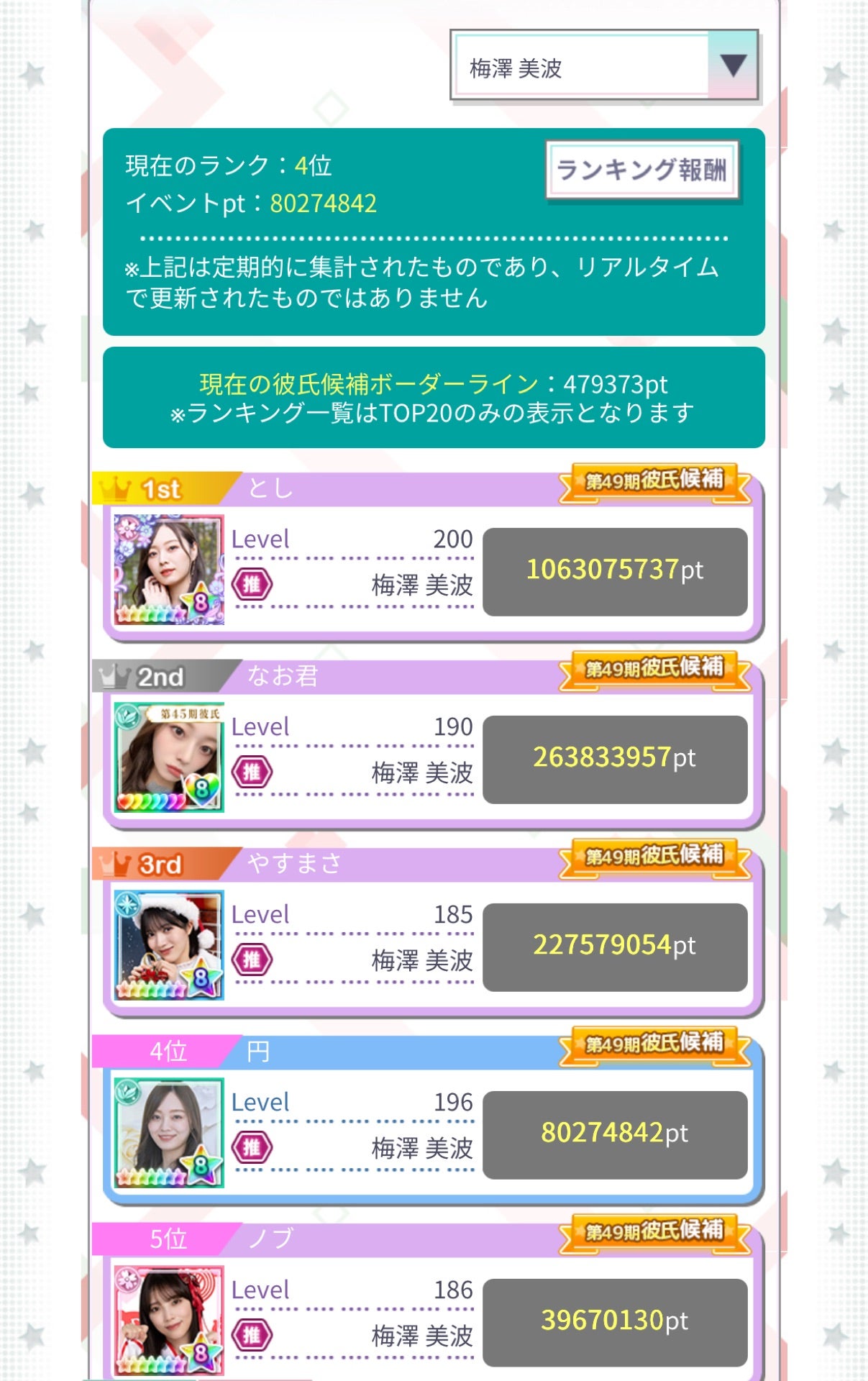The width and height of the screenshot is (868, 1381).
Task: Open the 梅澤 美波 member dropdown
Action: [604, 66]
